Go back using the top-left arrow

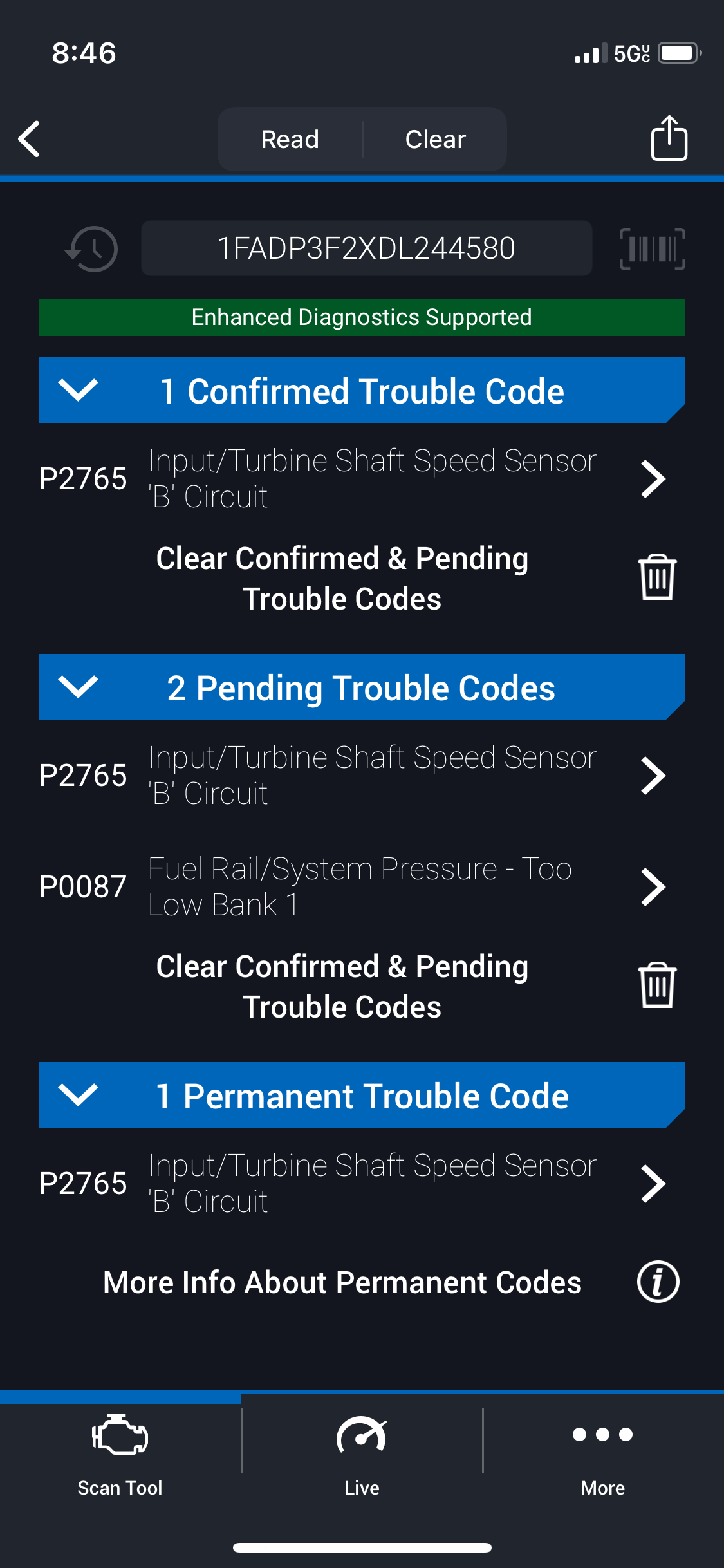coord(30,139)
